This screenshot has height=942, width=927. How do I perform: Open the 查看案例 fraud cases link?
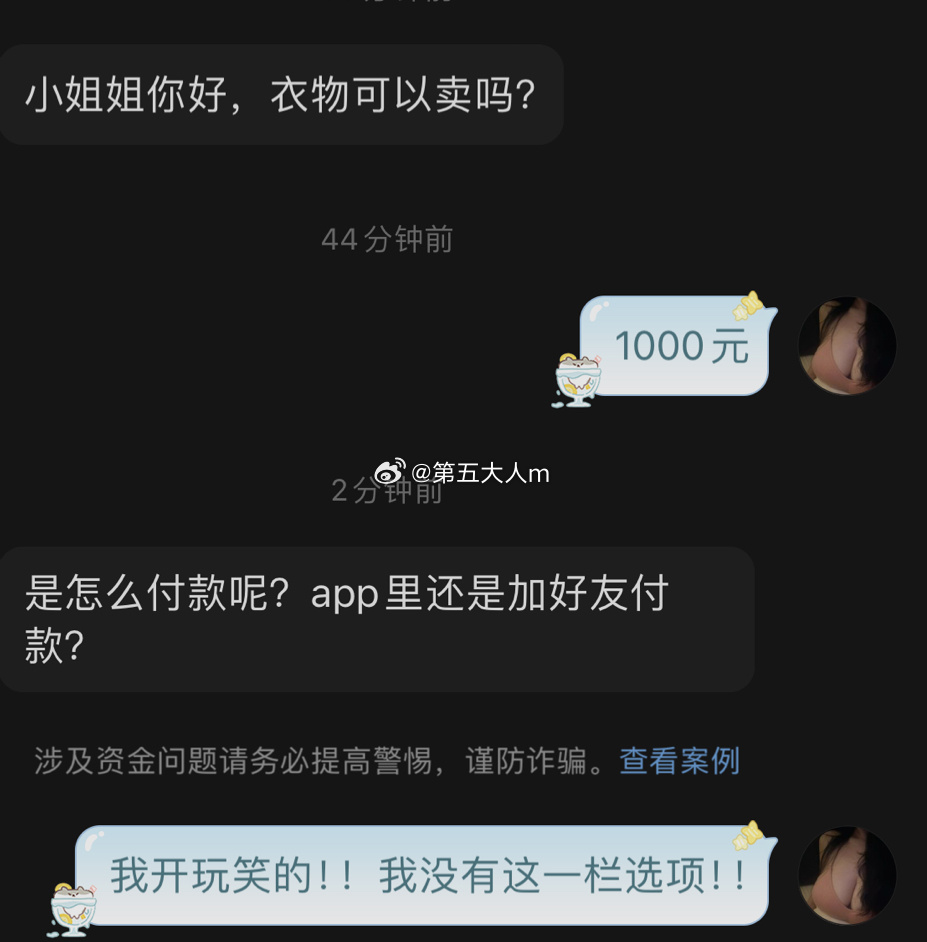[x=679, y=761]
